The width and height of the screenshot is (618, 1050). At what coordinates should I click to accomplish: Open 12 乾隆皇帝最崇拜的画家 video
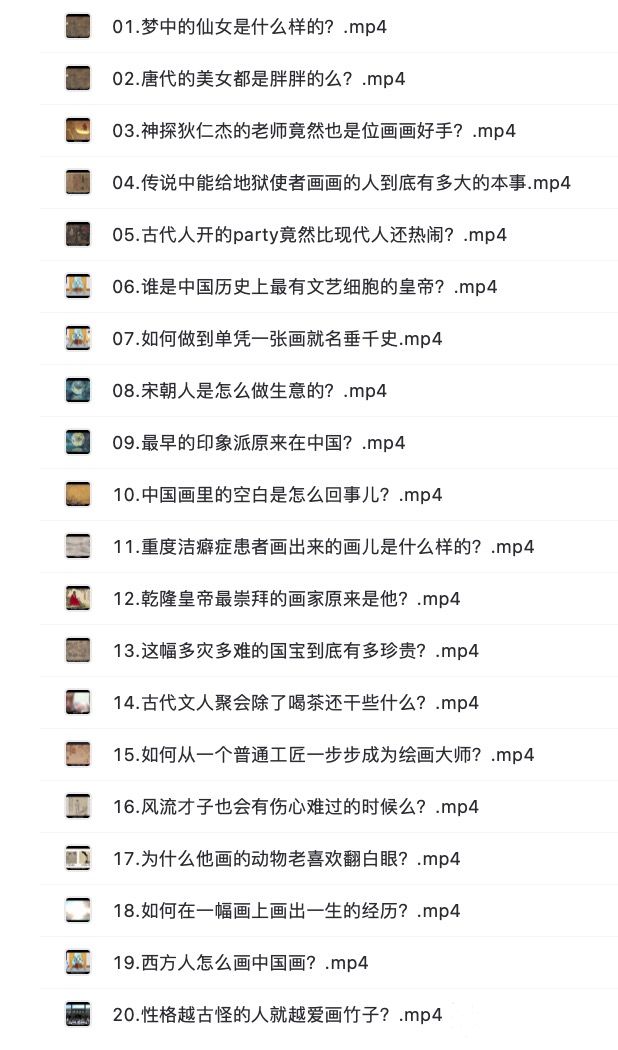[x=286, y=599]
